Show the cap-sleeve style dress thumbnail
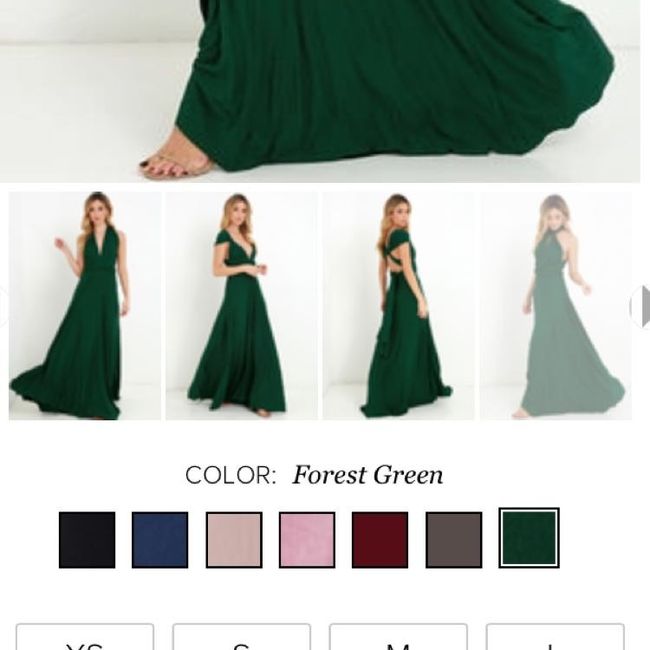This screenshot has width=650, height=650. 241,305
